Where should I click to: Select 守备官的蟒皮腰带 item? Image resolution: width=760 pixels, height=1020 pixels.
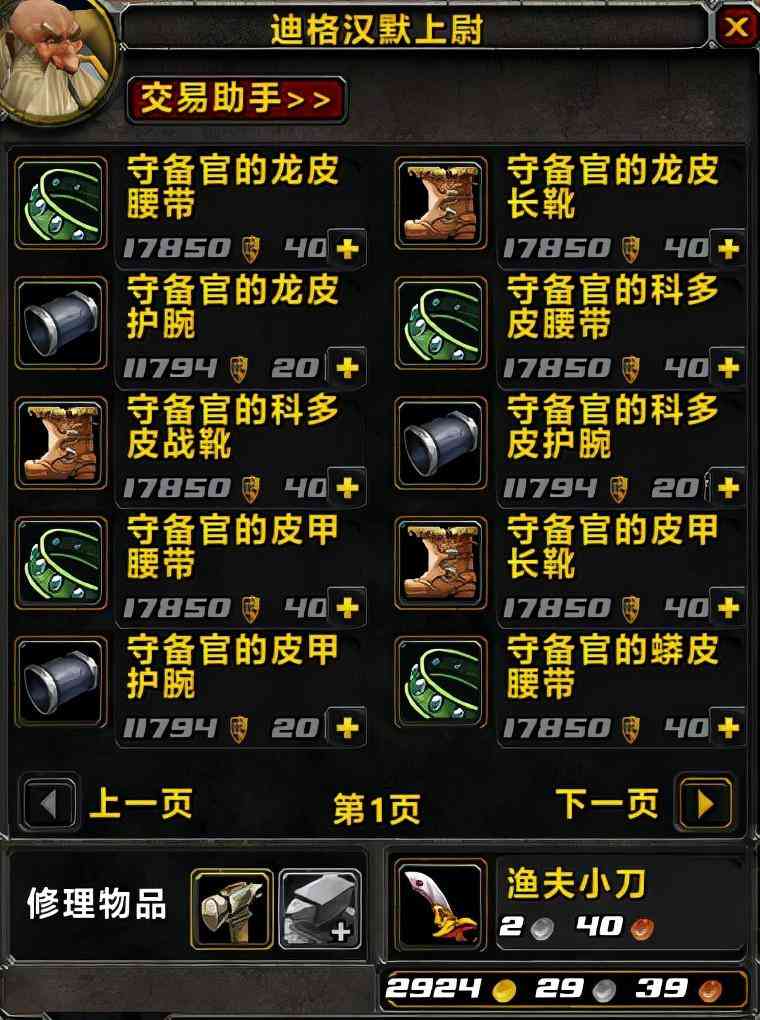(441, 683)
